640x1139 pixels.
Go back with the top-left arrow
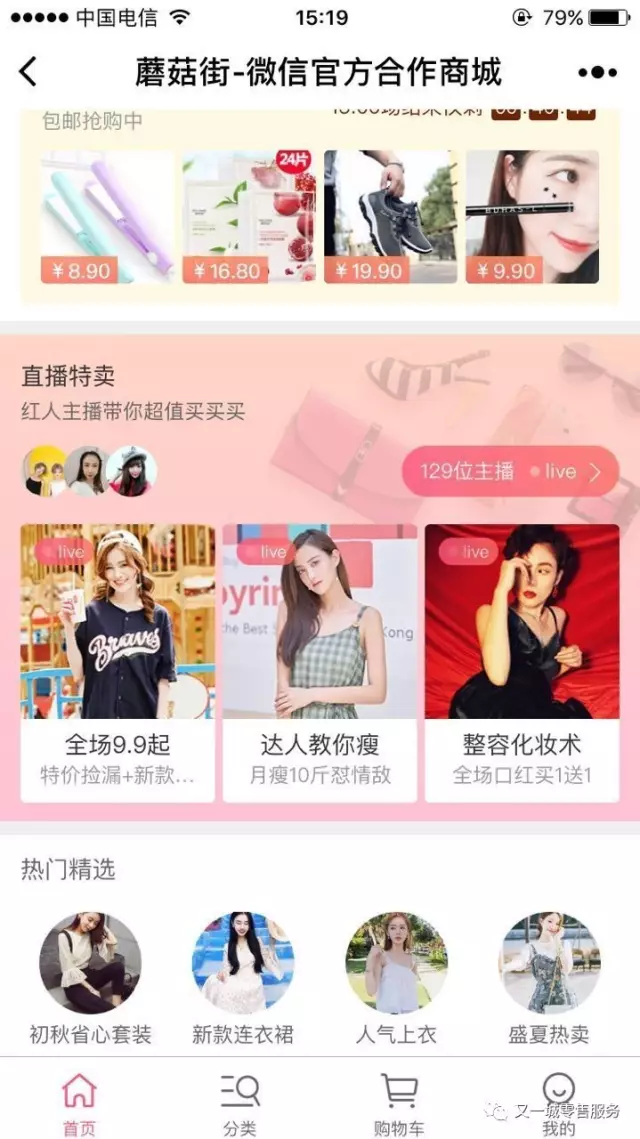point(28,71)
